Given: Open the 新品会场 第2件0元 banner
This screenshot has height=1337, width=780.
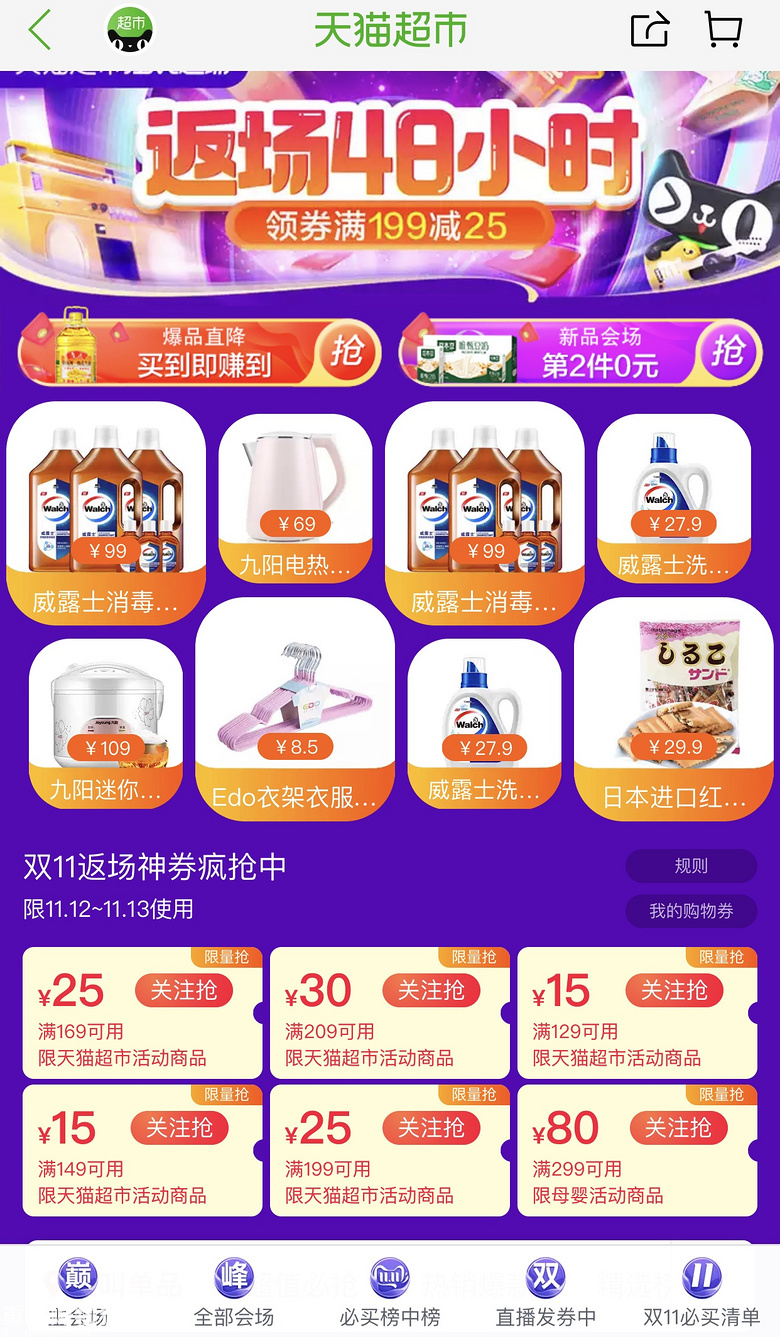Looking at the screenshot, I should [580, 352].
